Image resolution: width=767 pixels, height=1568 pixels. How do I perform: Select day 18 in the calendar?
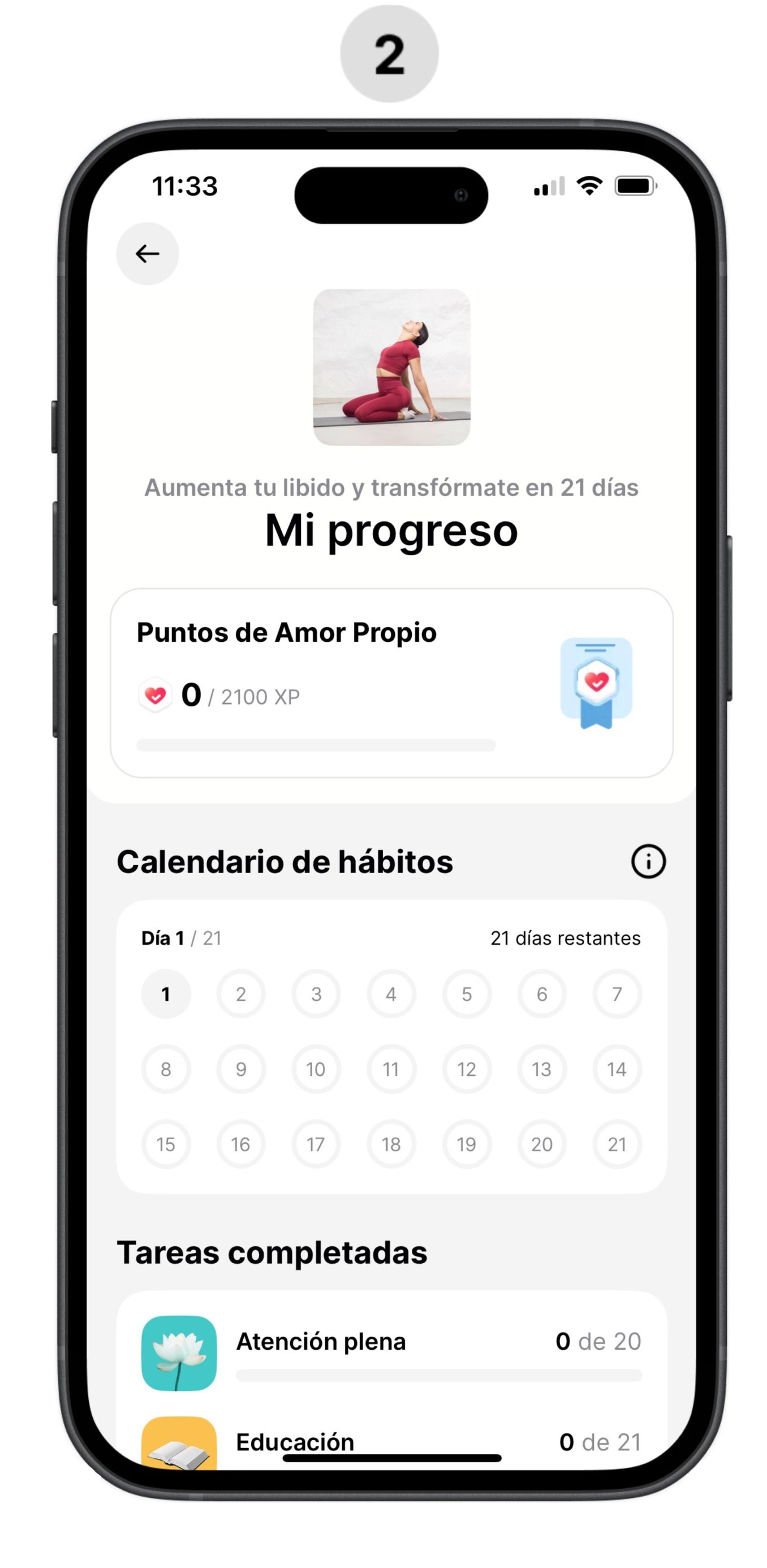click(x=391, y=1144)
